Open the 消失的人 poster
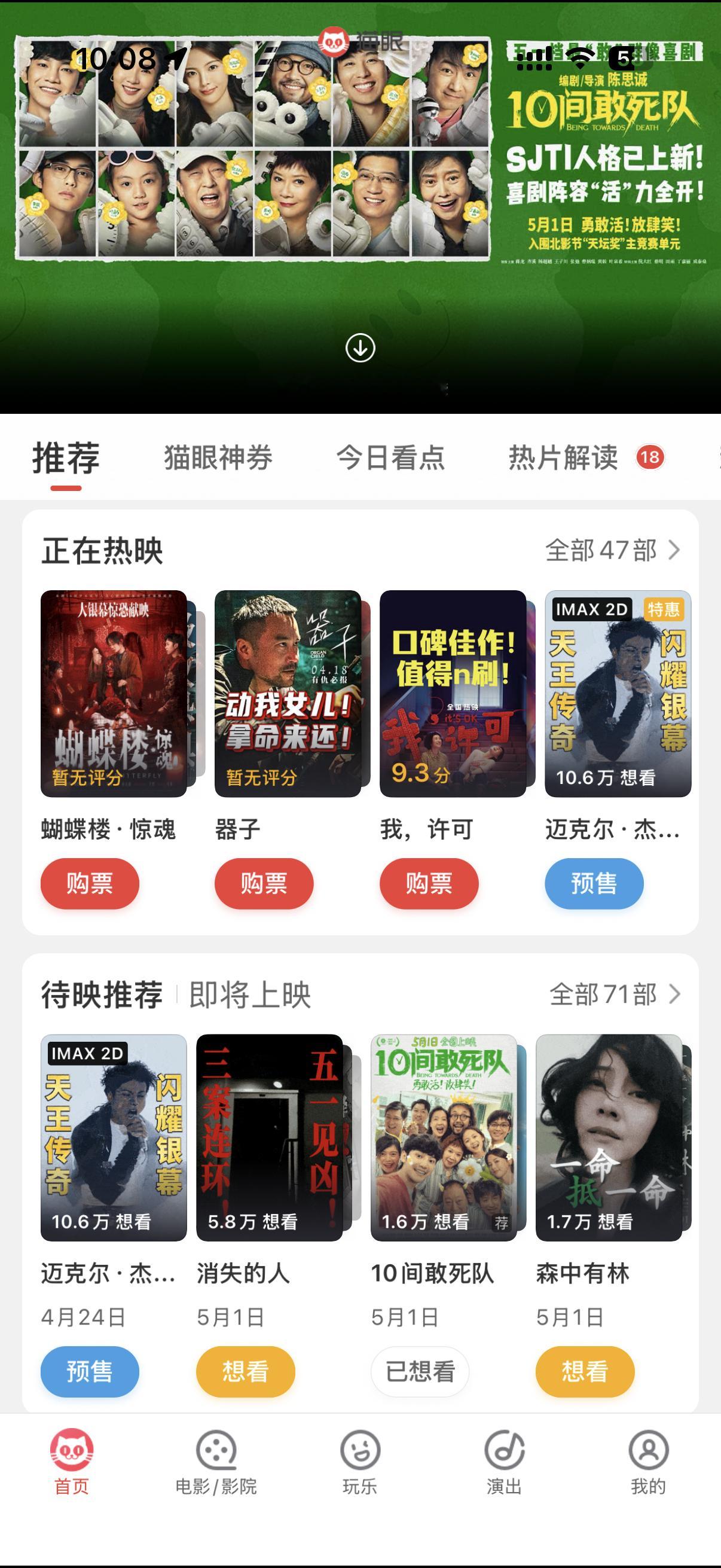 [x=270, y=1137]
